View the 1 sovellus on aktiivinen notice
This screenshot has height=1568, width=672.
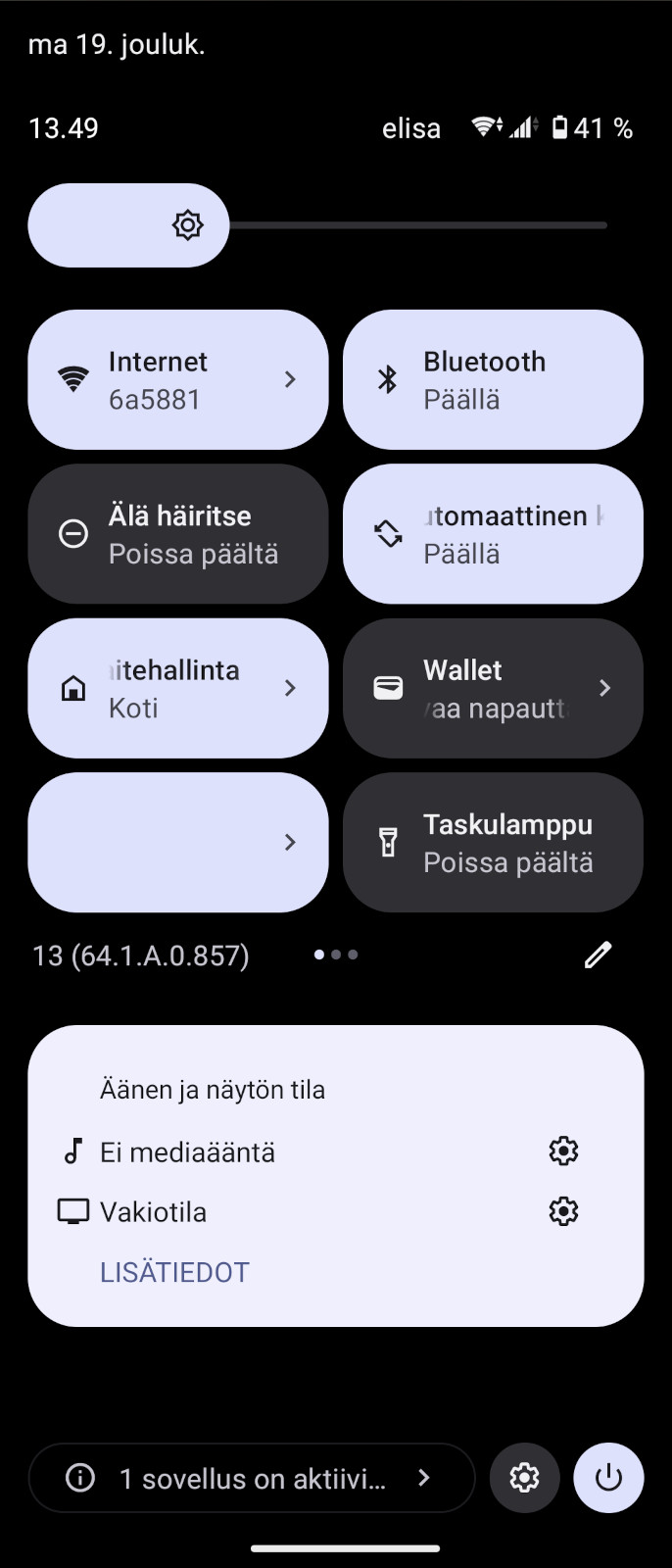point(251,1478)
